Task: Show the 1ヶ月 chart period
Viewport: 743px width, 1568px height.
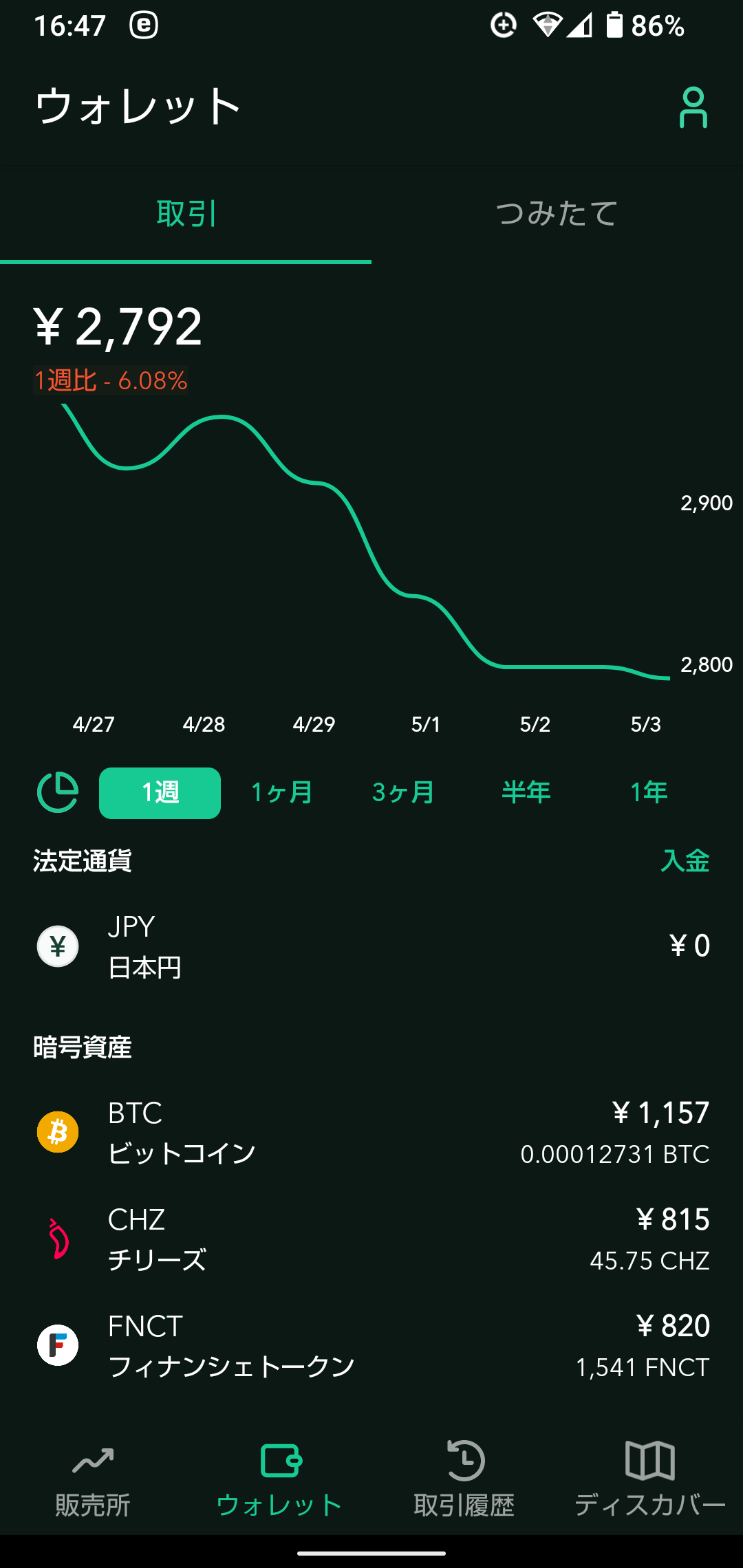Action: pos(281,793)
